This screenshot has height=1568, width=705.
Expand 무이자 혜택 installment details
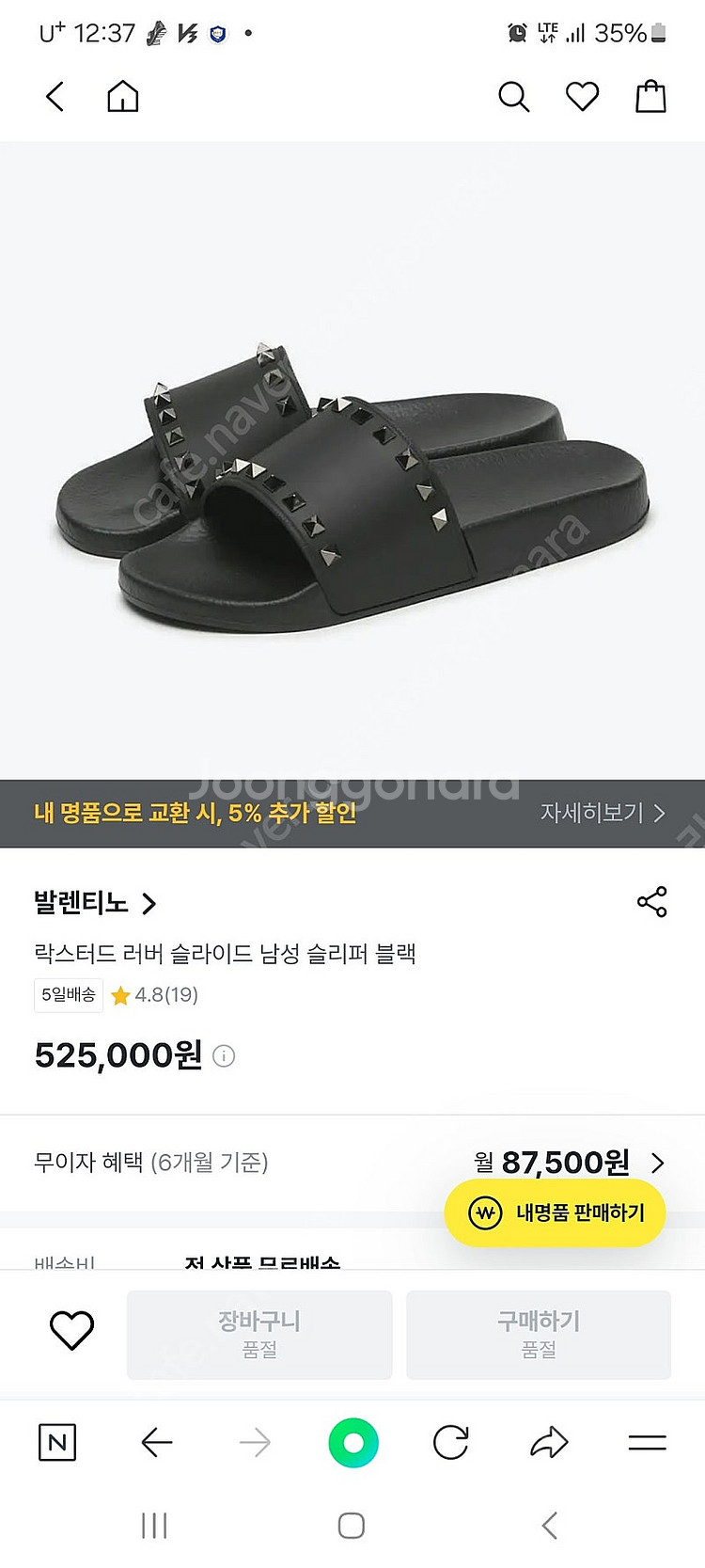point(657,1163)
